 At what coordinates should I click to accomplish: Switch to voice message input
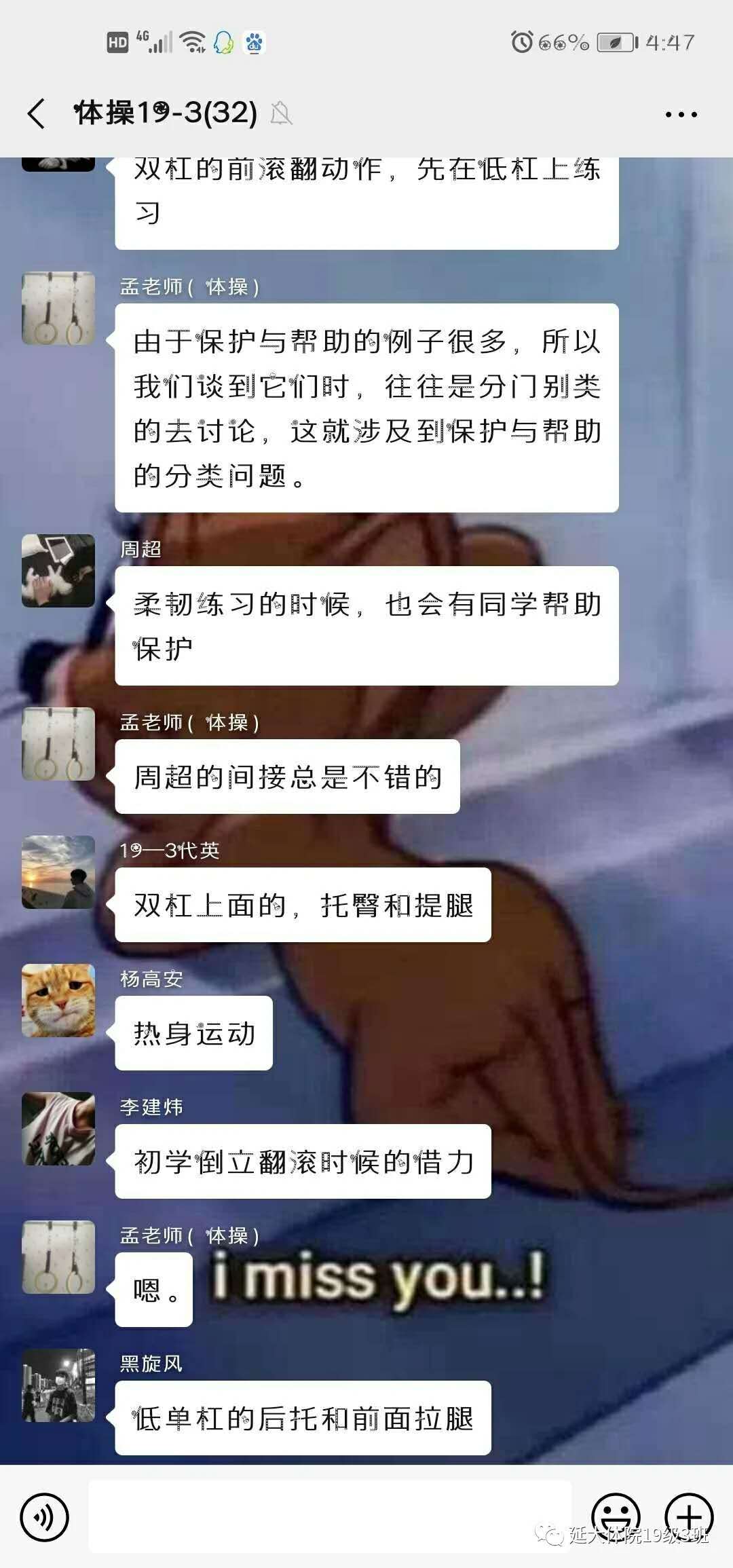coord(44,1517)
